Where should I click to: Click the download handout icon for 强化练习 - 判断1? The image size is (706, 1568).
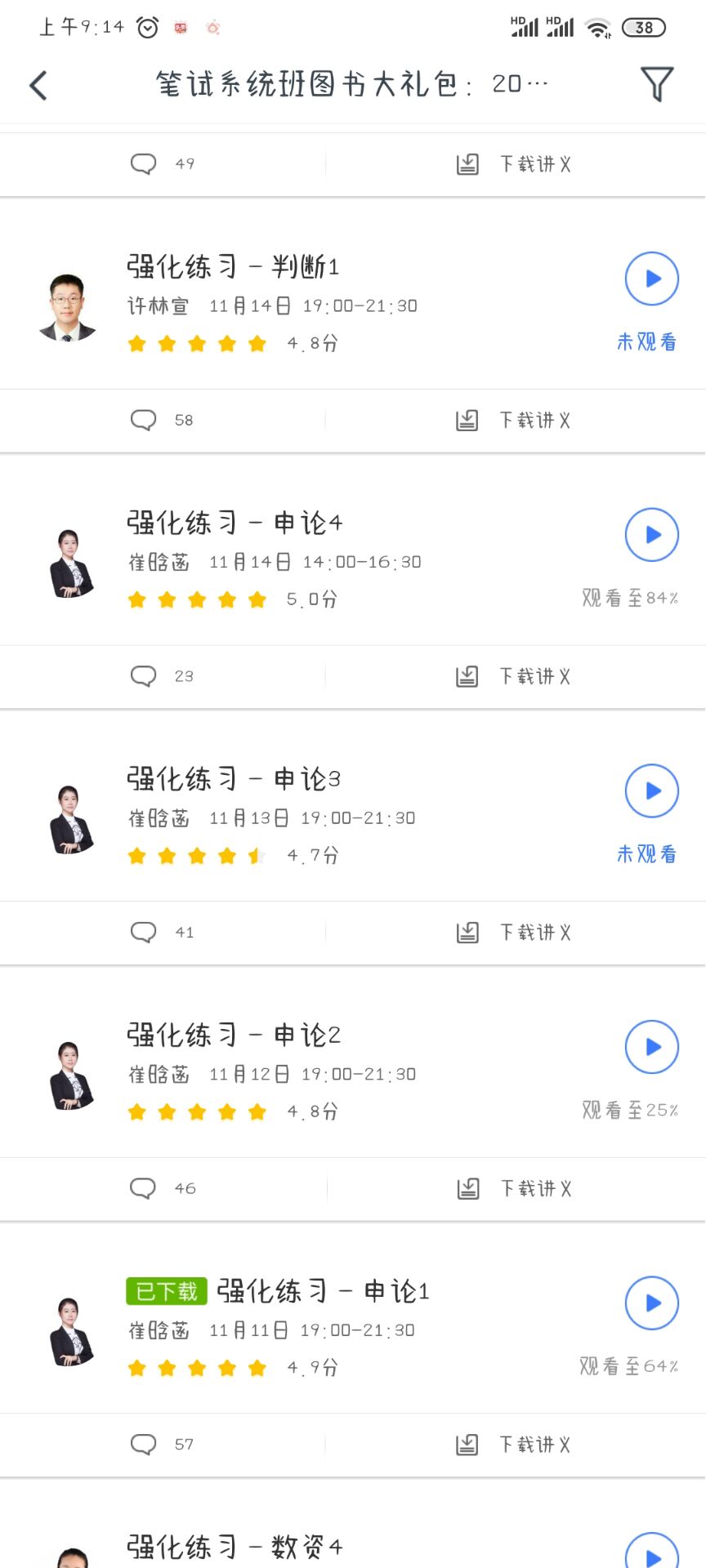(467, 420)
